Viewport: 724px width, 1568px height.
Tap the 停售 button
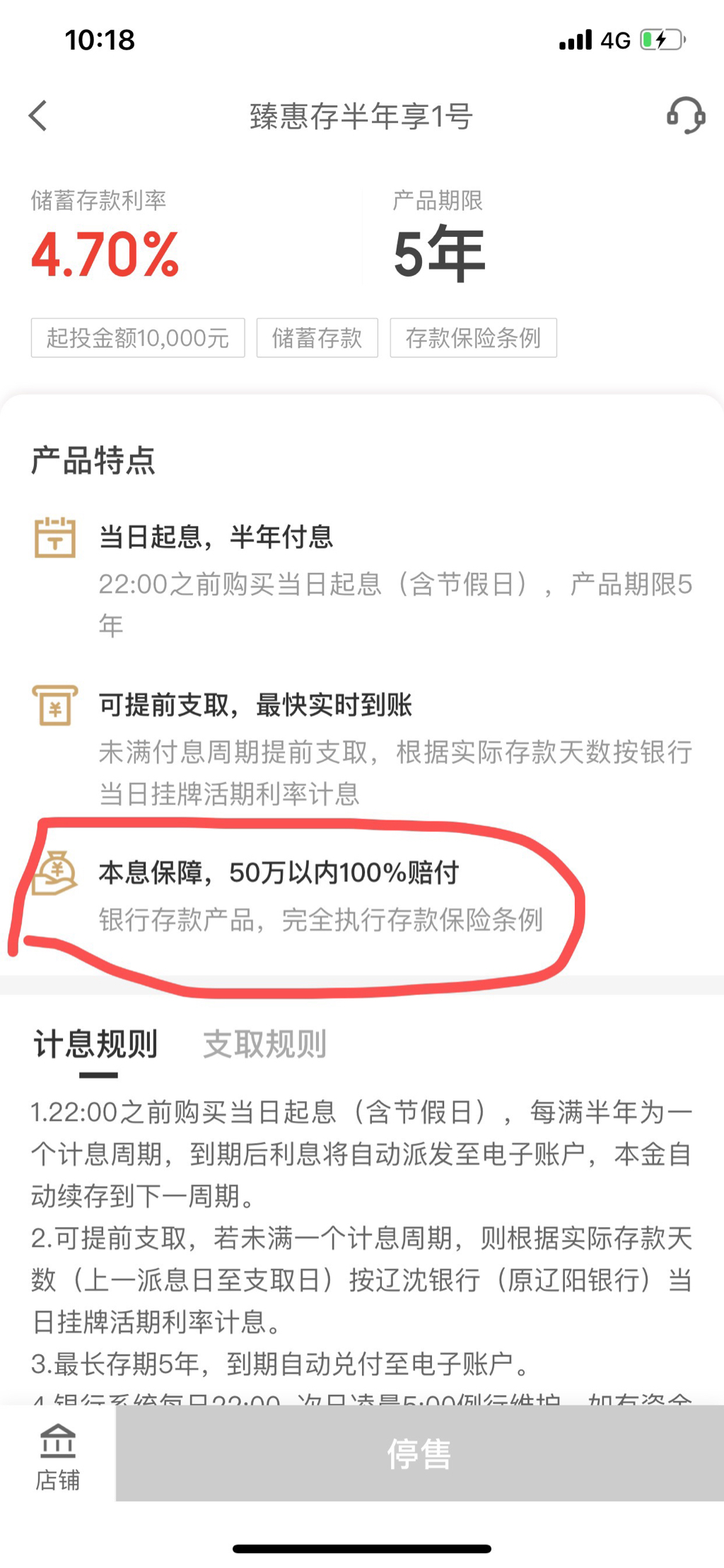click(419, 1453)
